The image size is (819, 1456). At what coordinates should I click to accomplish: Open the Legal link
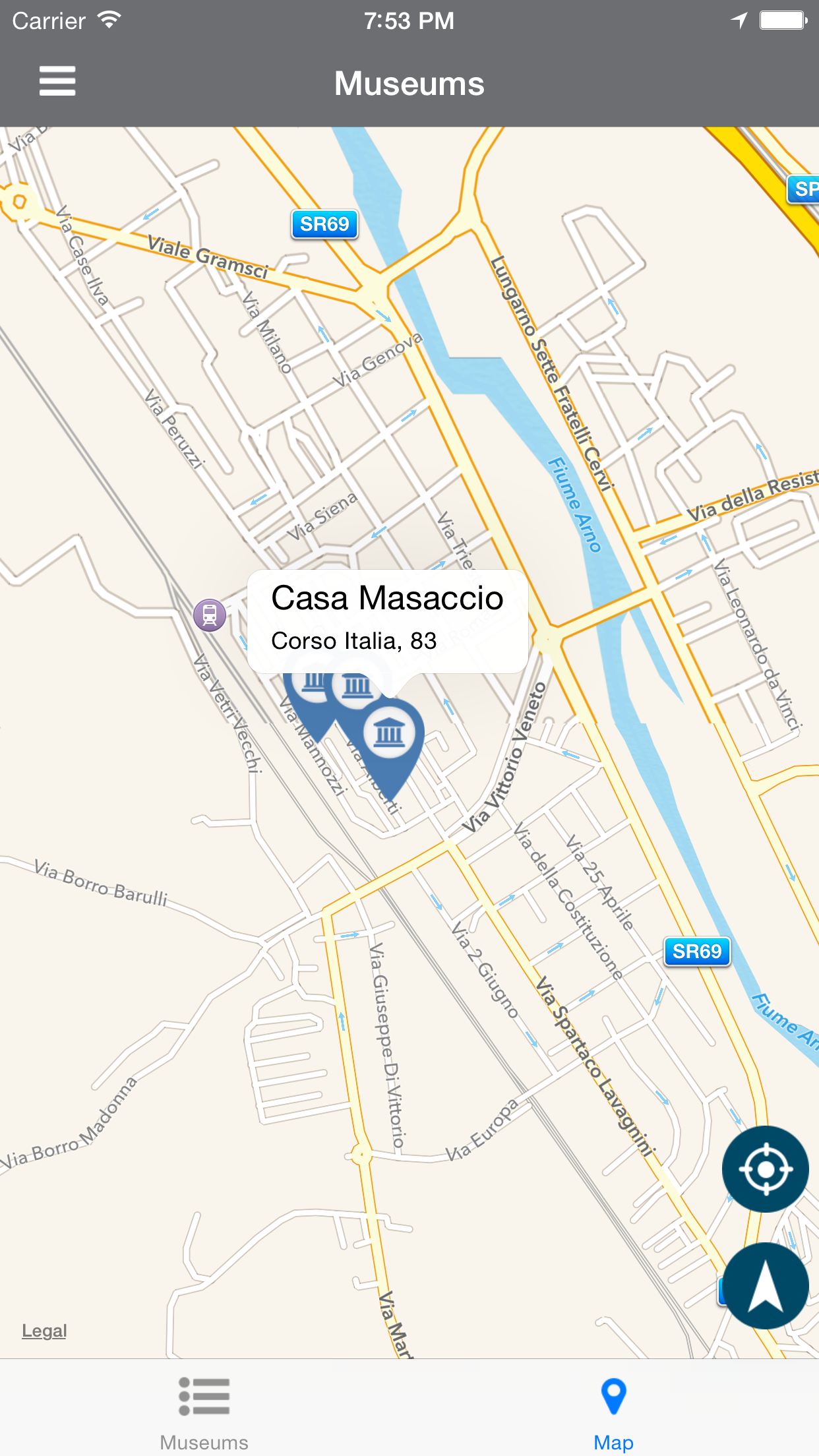pos(44,1331)
